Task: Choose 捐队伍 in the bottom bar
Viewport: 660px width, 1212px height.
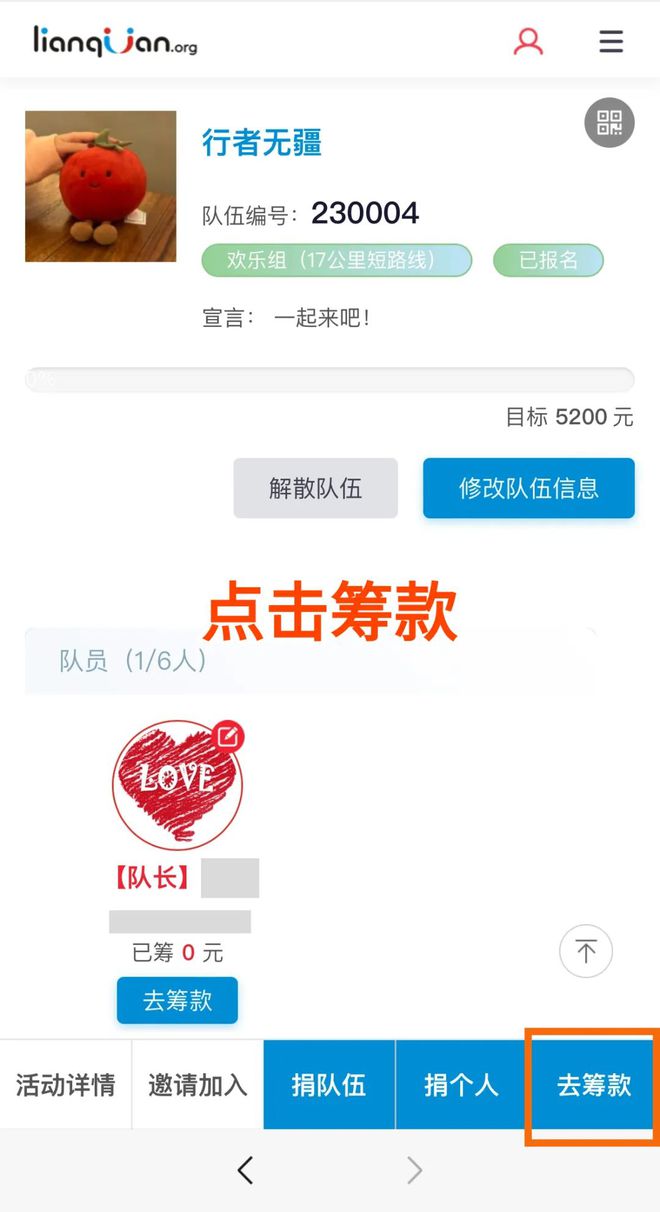Action: point(329,1085)
